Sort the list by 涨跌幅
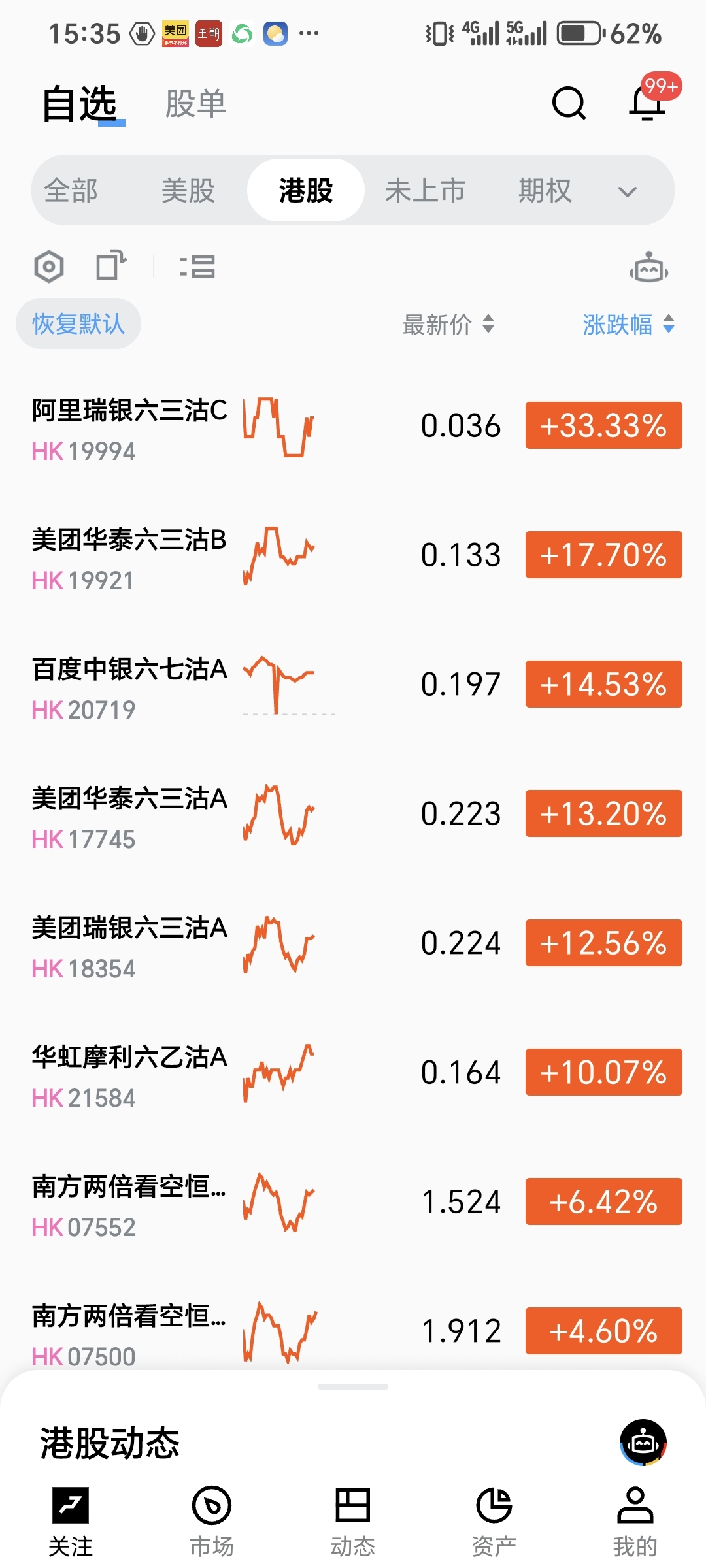Image resolution: width=706 pixels, height=1568 pixels. (628, 324)
